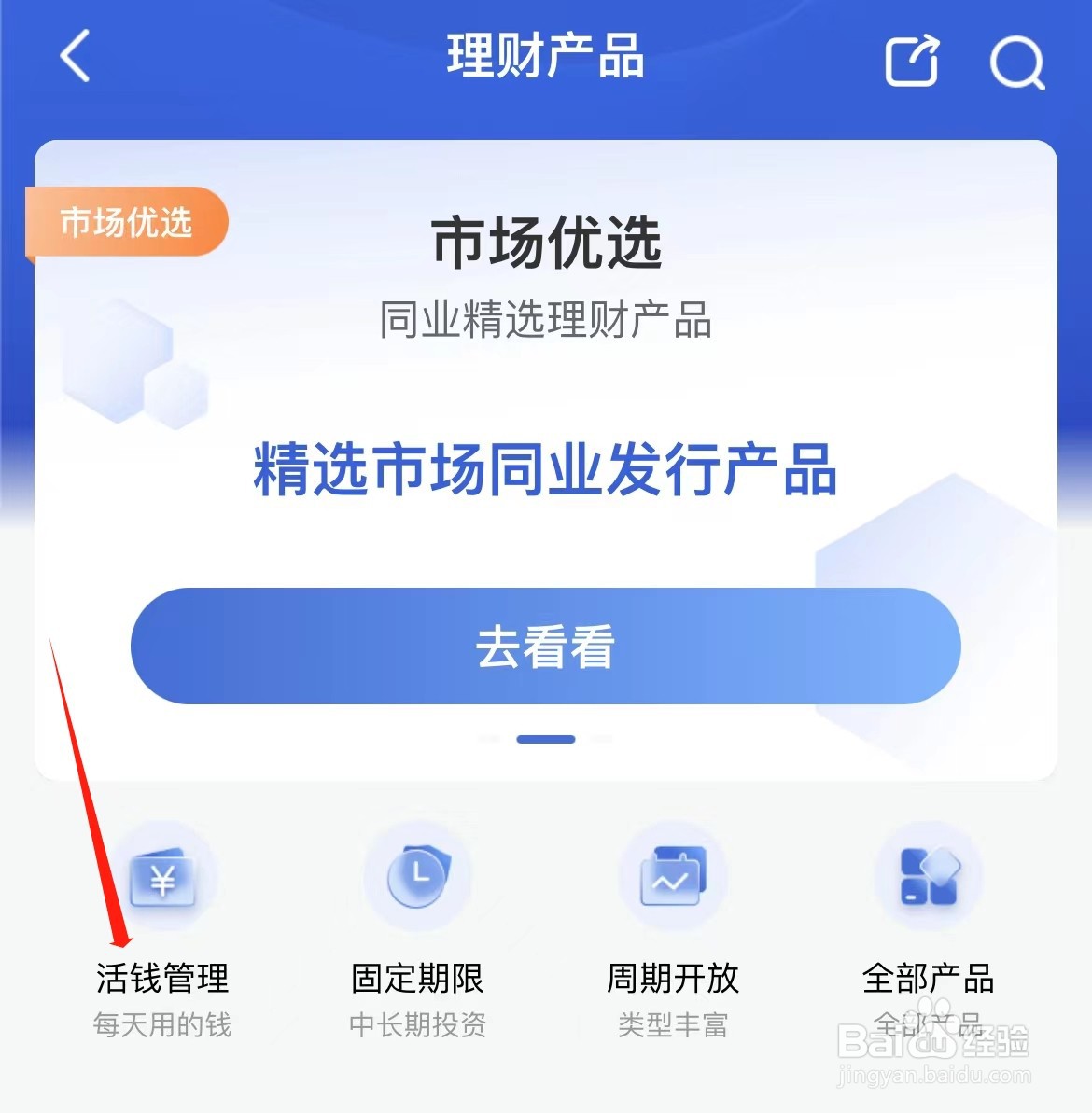View 全部产品 all products

tap(929, 979)
